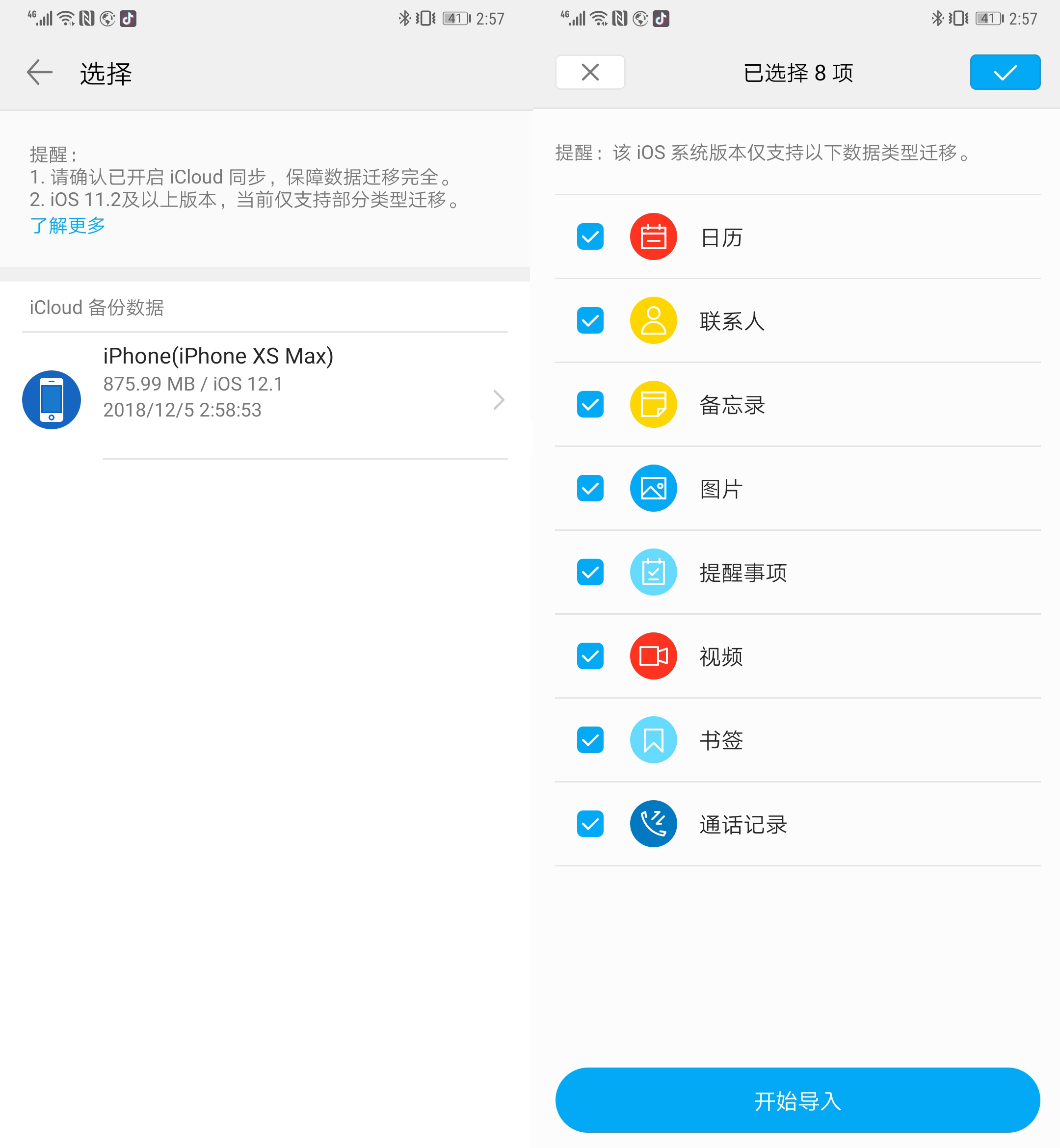Close the selection screen with the X
1060x1148 pixels.
(590, 72)
